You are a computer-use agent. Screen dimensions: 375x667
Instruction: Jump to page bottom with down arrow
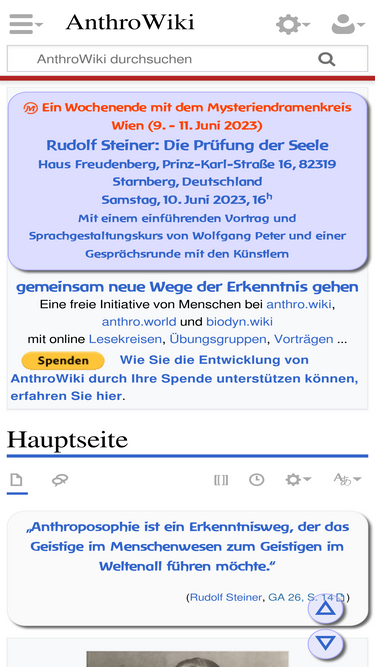[326, 644]
